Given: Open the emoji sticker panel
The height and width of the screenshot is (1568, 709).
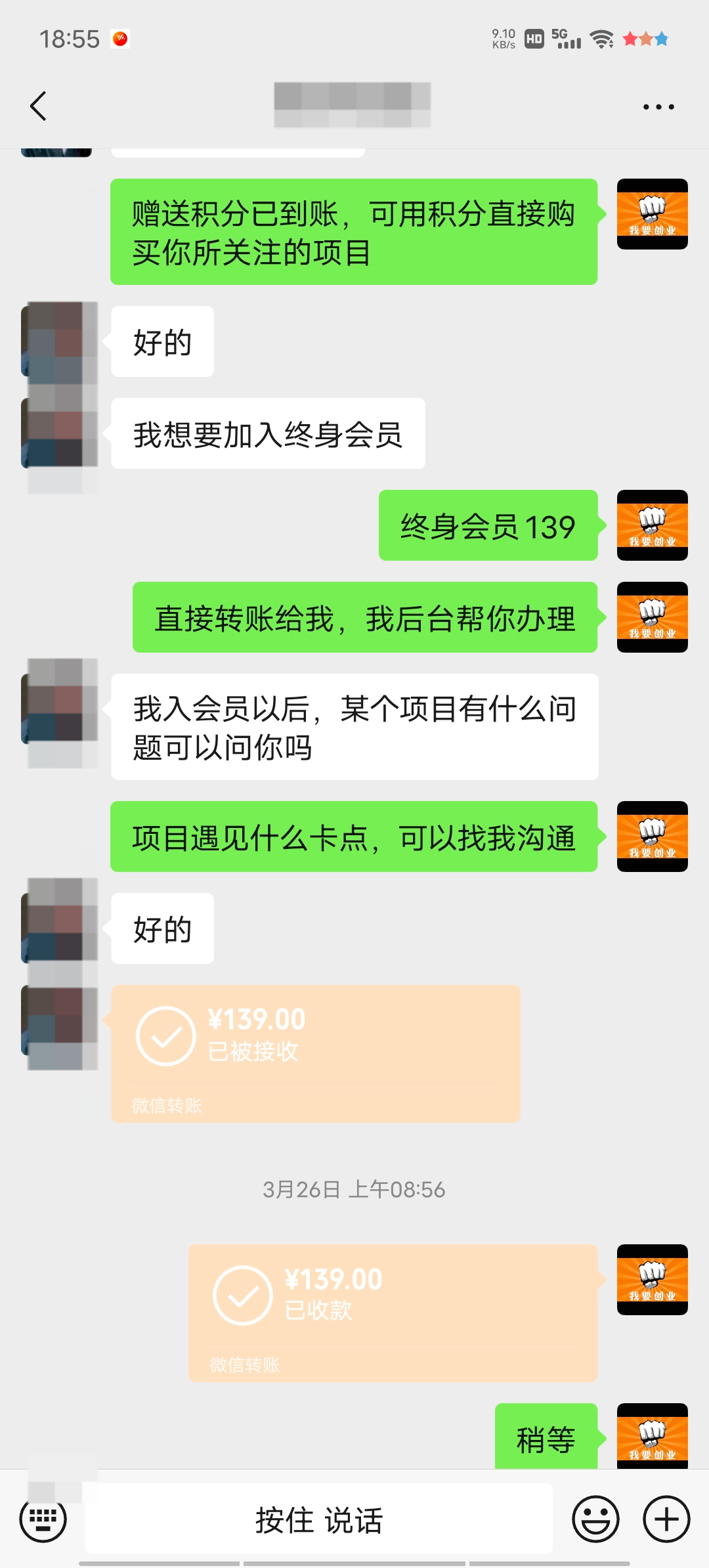Looking at the screenshot, I should click(x=595, y=1519).
